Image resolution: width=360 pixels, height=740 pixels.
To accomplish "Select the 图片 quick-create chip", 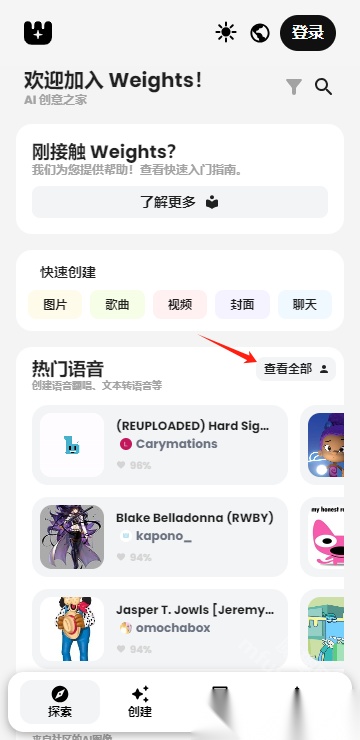I will [x=55, y=304].
